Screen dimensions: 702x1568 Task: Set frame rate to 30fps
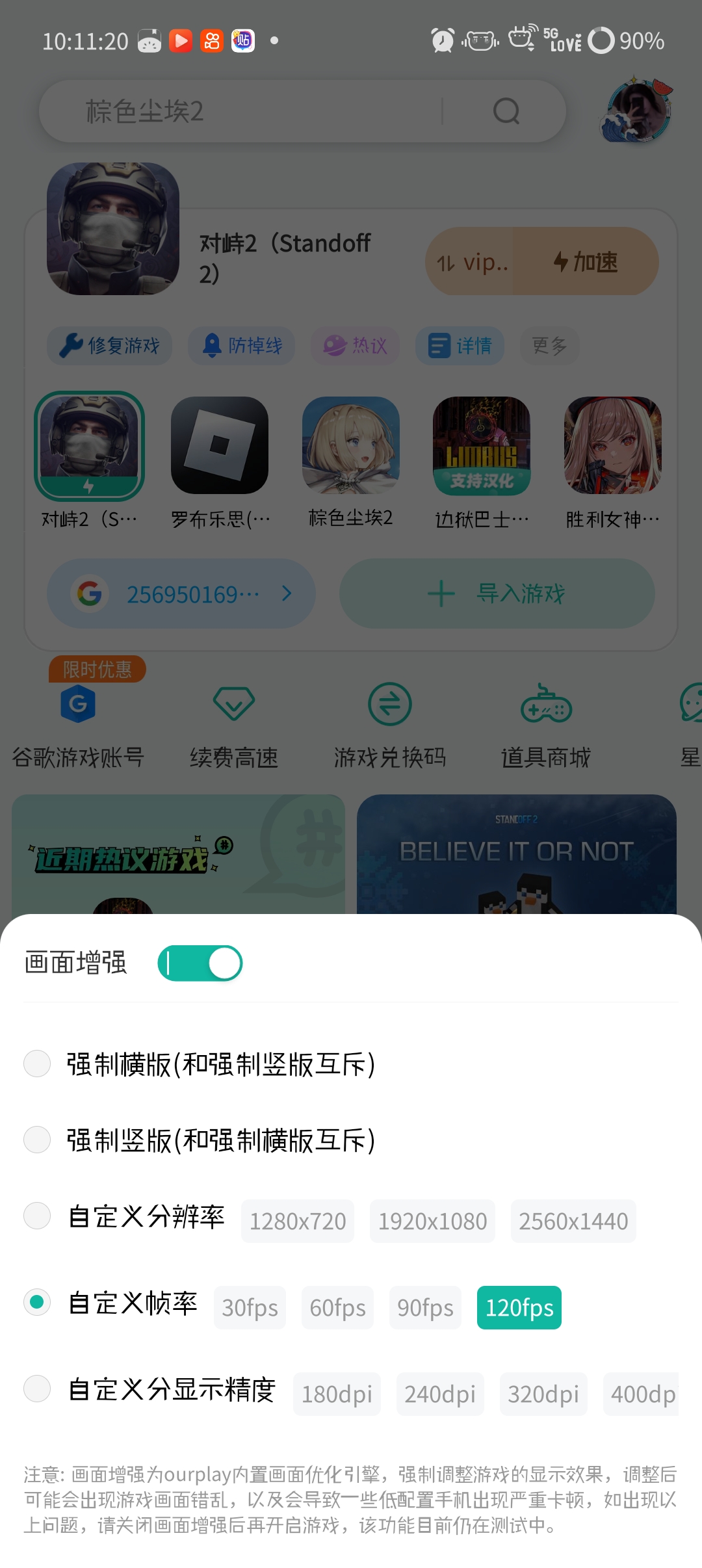click(x=250, y=1307)
